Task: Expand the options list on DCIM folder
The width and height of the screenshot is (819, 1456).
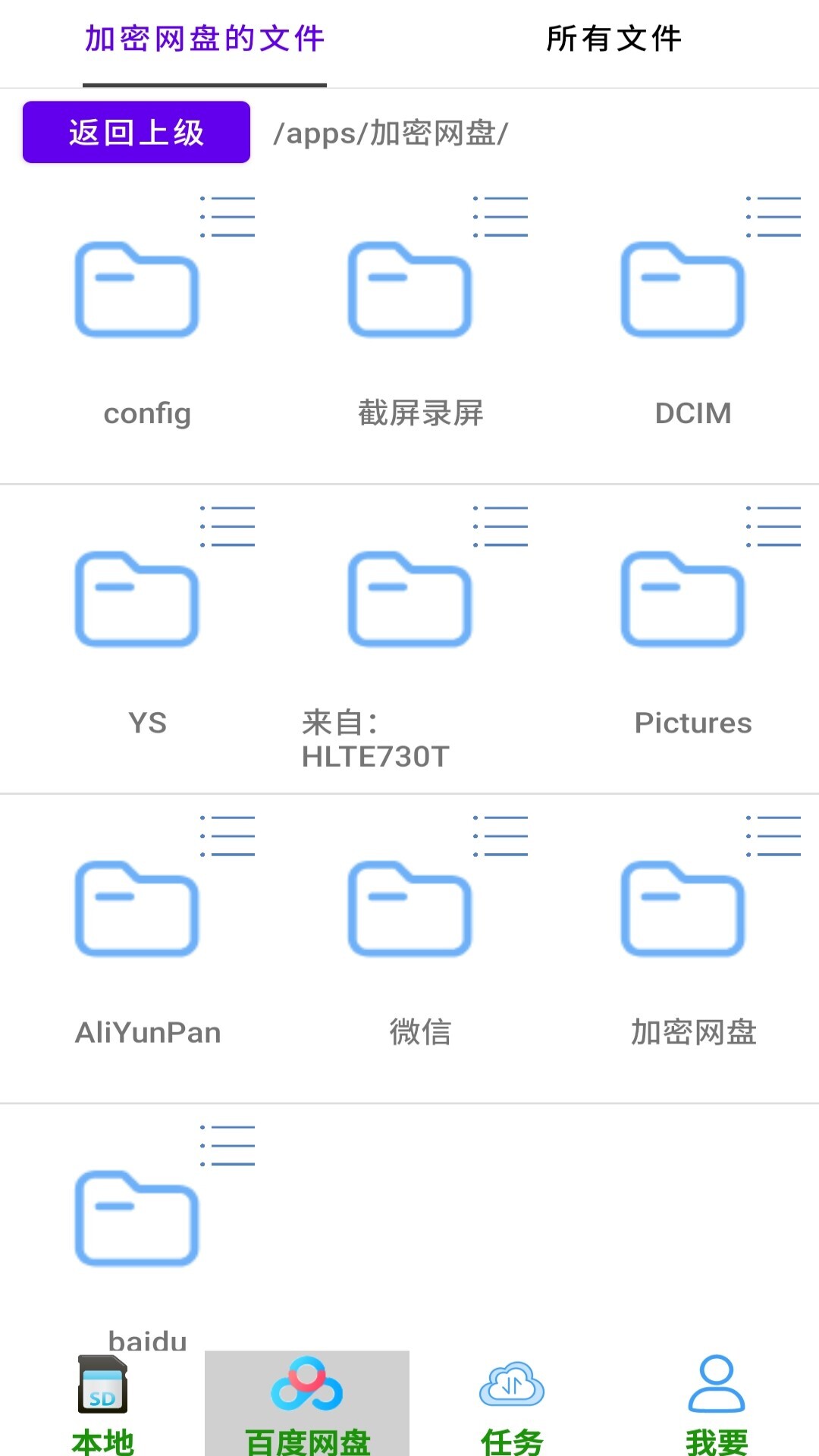Action: [x=773, y=216]
